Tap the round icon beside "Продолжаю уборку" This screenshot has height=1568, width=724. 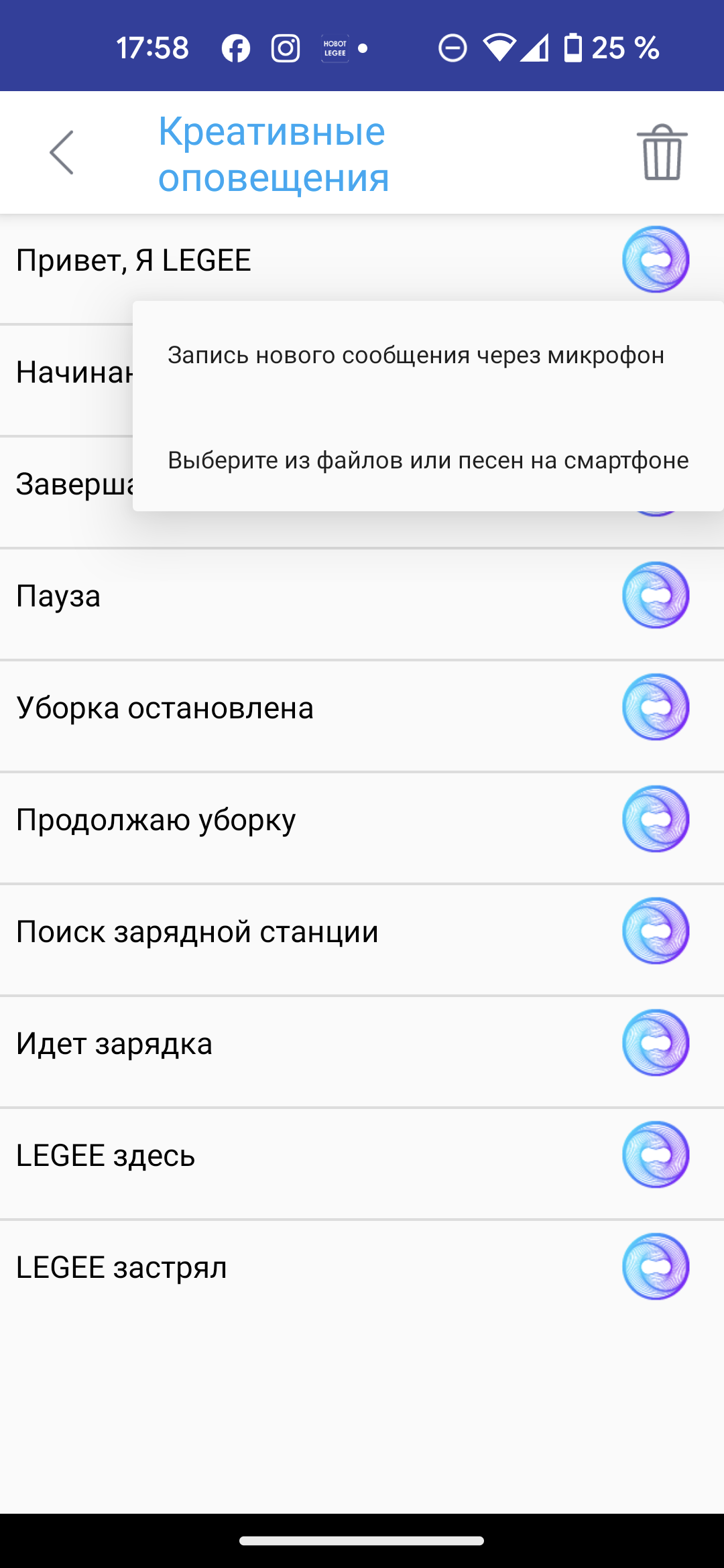point(656,819)
